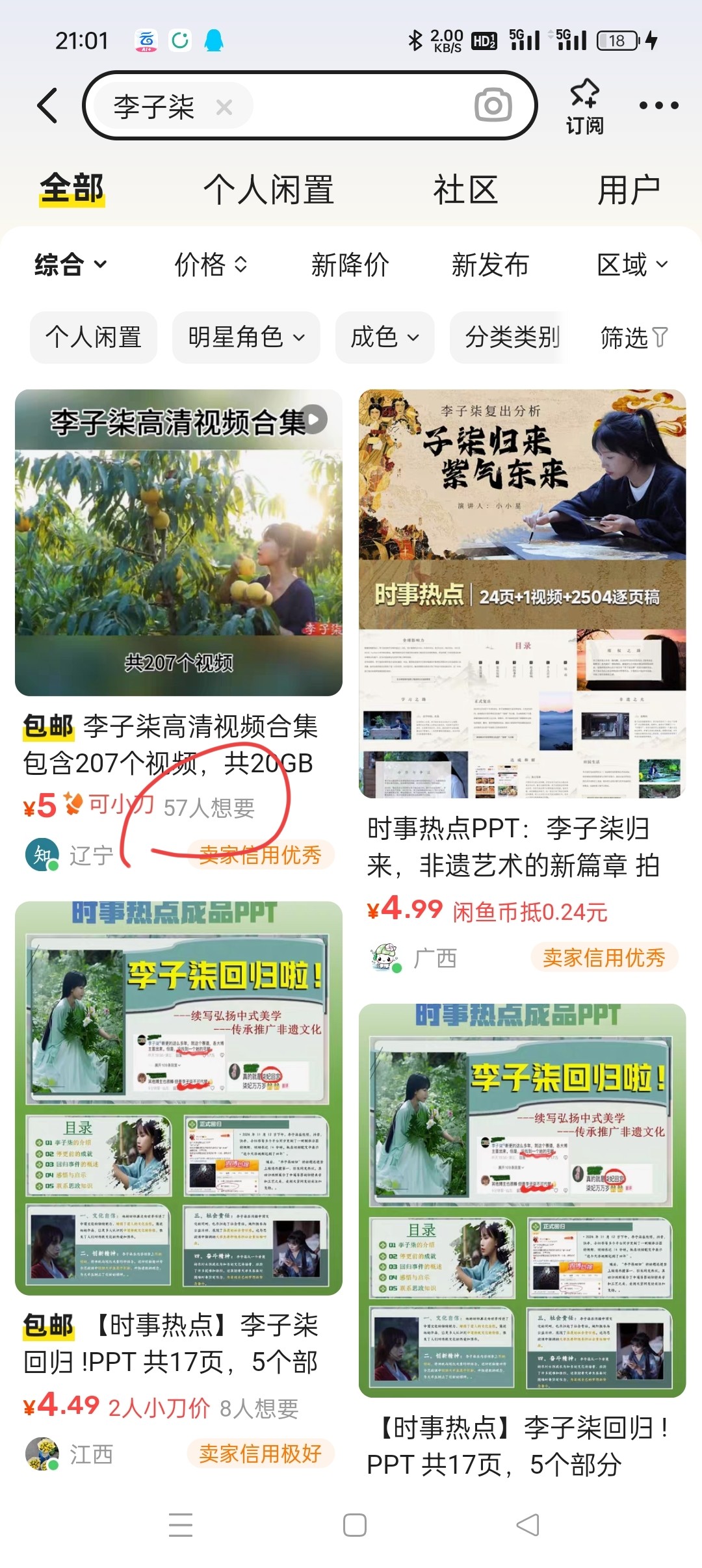Open the 筛选 filter panel
702x1568 pixels.
633,337
